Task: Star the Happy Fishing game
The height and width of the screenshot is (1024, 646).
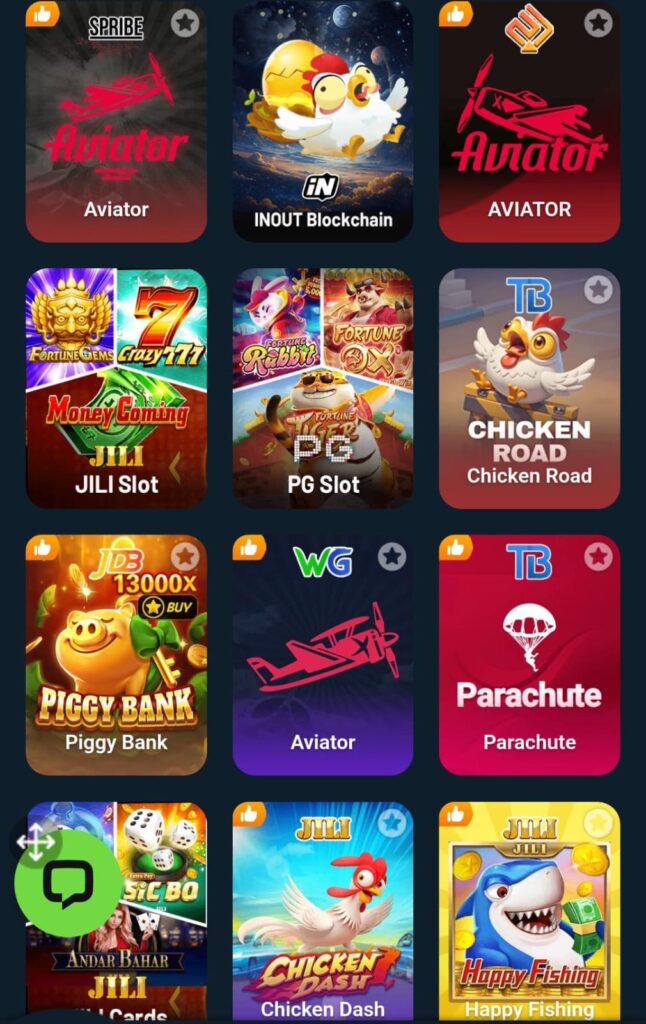Action: click(x=598, y=822)
